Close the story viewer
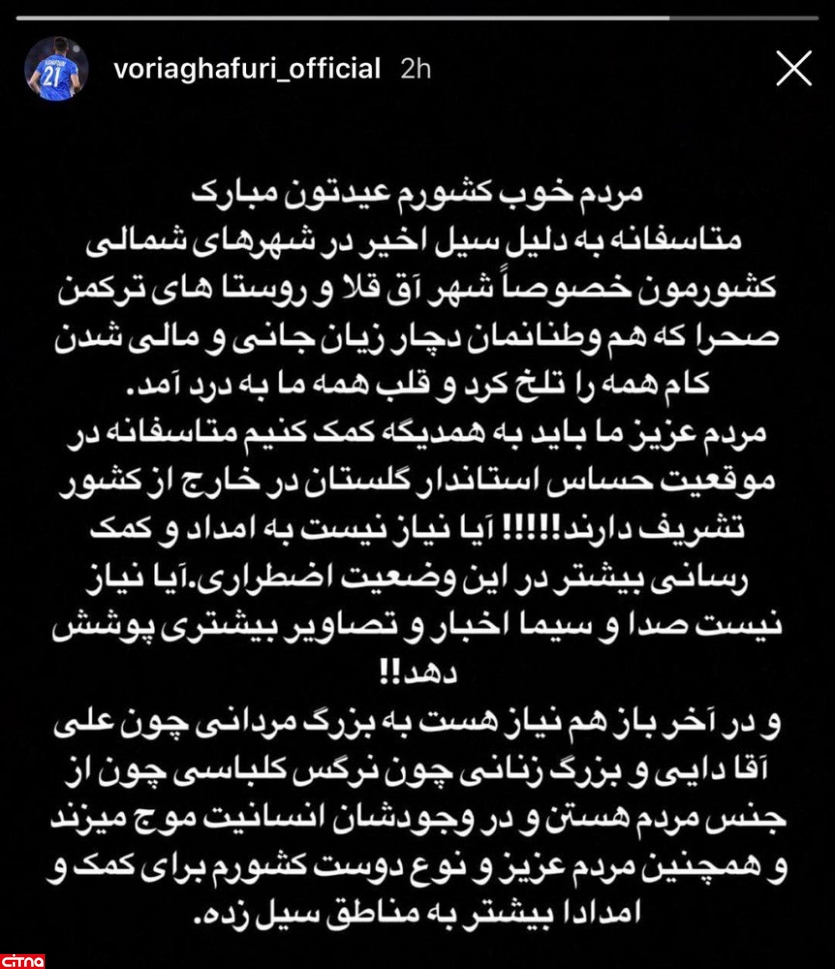 [x=793, y=69]
